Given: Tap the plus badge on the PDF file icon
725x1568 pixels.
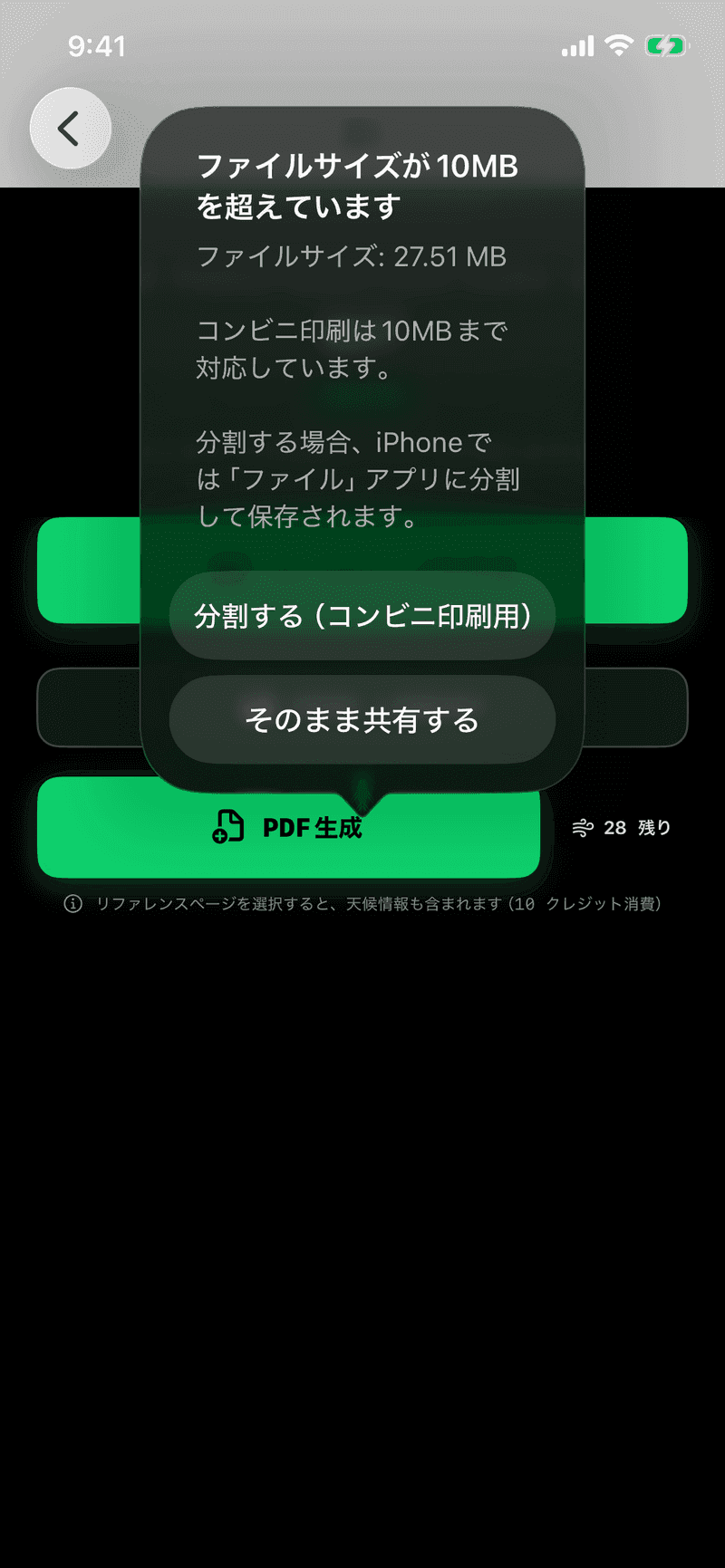Looking at the screenshot, I should [x=221, y=834].
